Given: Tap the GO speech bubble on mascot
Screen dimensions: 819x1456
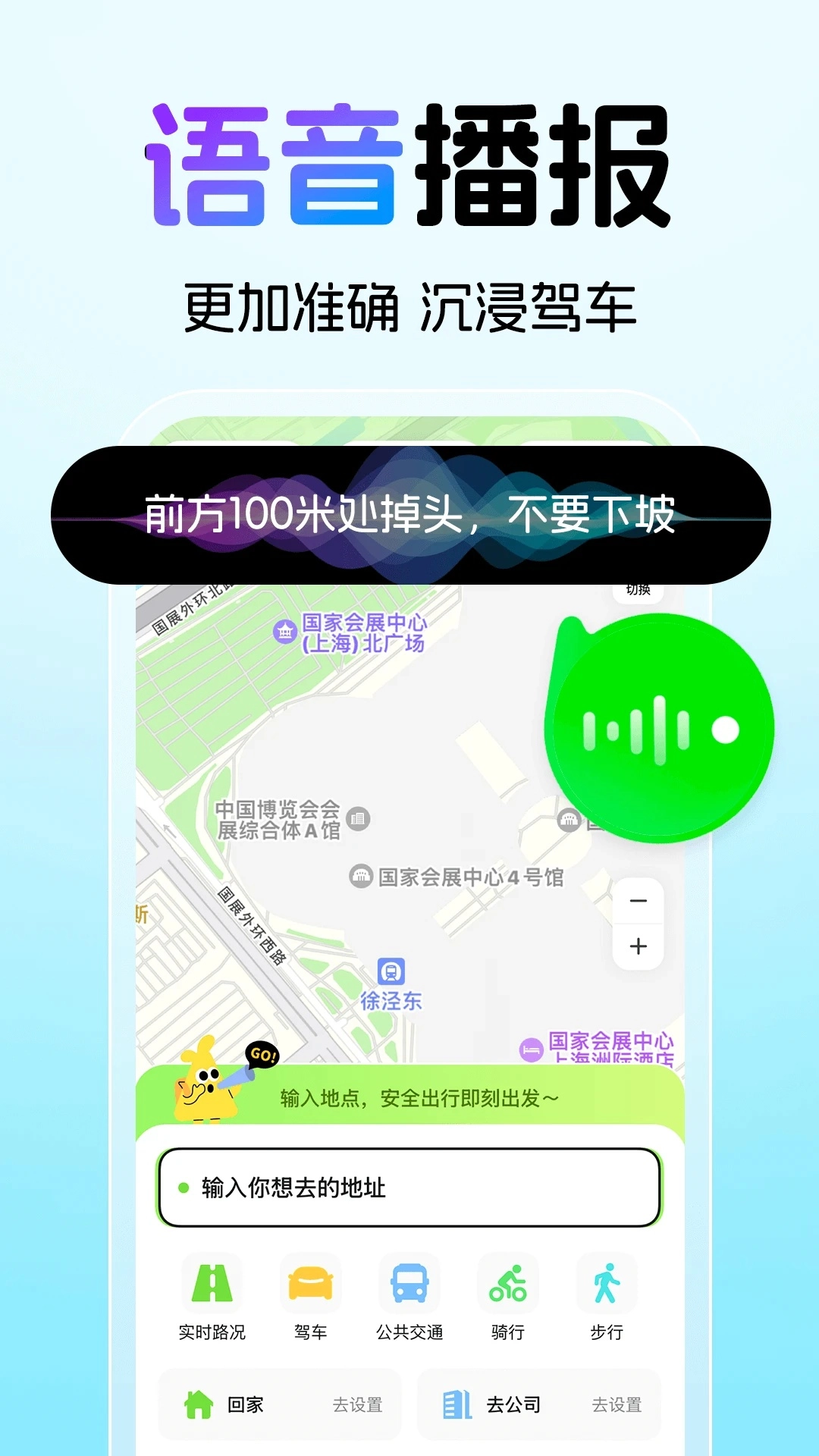Looking at the screenshot, I should click(261, 1055).
